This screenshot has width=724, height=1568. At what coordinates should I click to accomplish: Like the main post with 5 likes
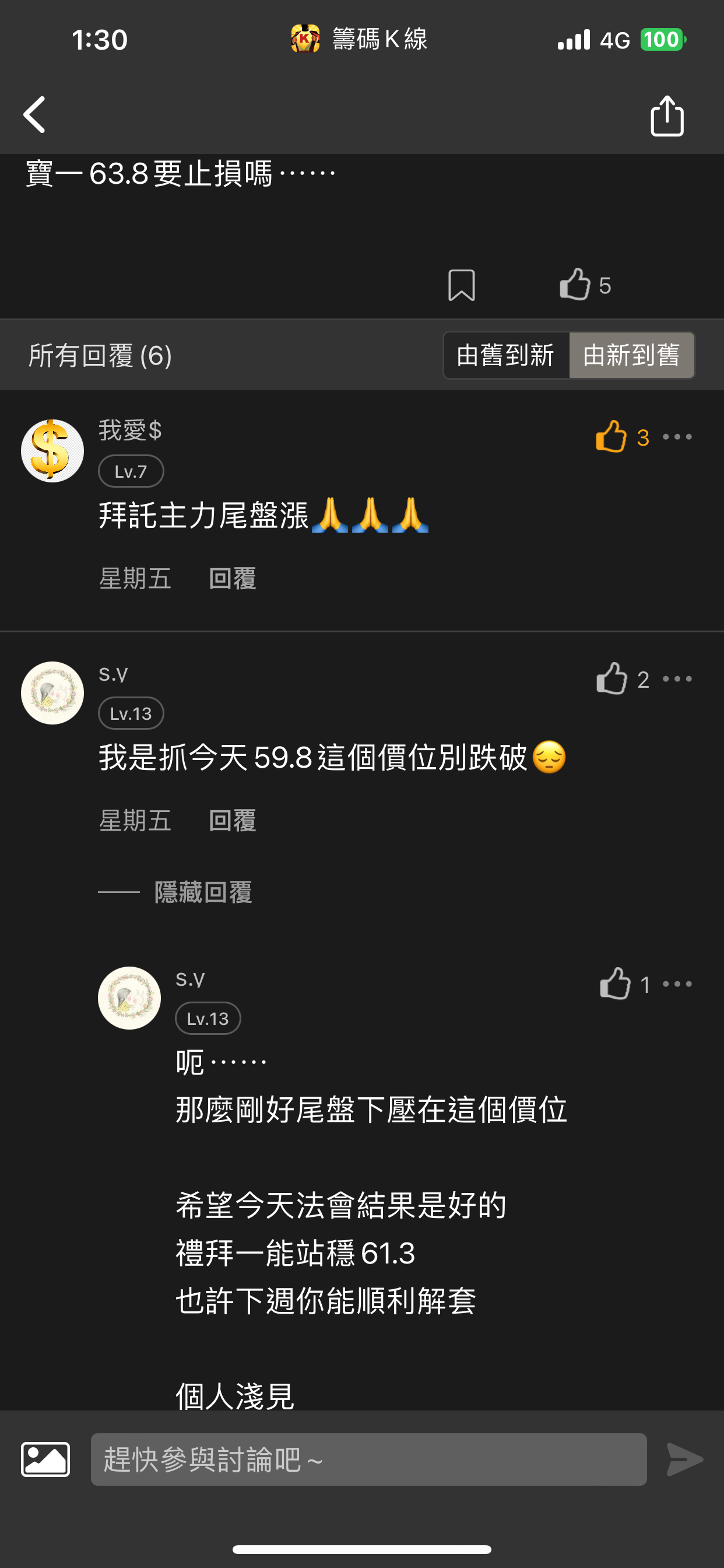pyautogui.click(x=575, y=285)
